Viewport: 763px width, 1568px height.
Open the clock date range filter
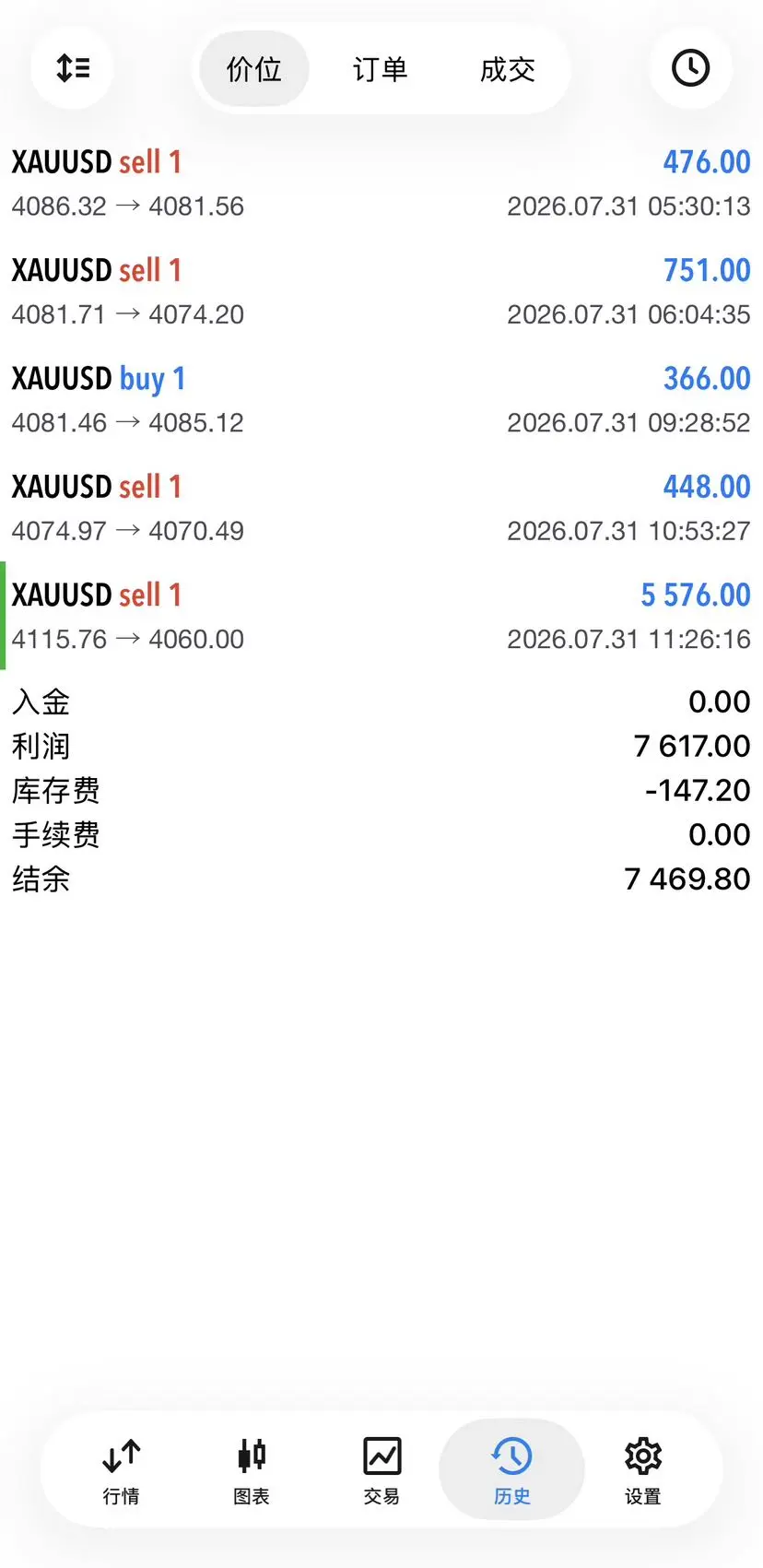(x=690, y=68)
